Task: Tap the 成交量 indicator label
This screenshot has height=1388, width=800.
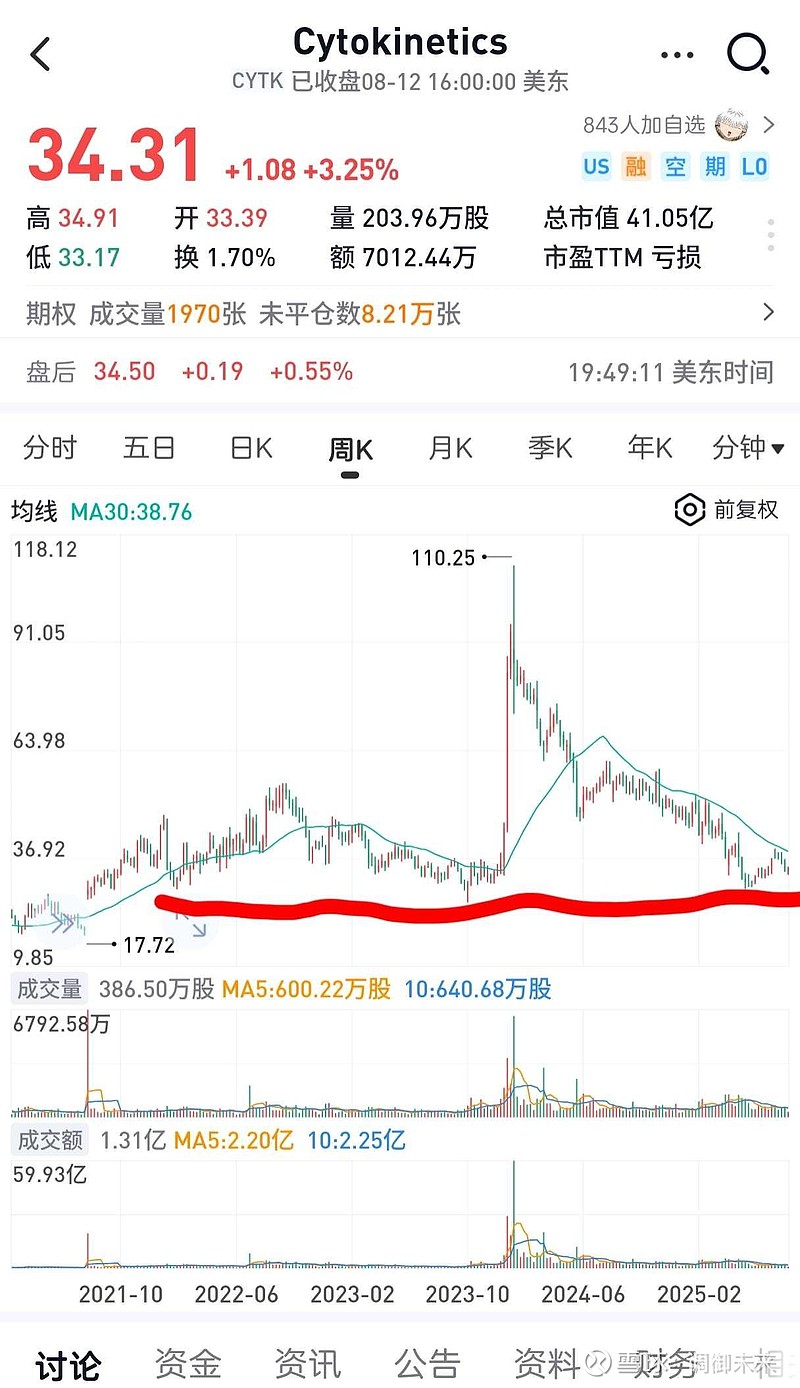Action: point(50,989)
